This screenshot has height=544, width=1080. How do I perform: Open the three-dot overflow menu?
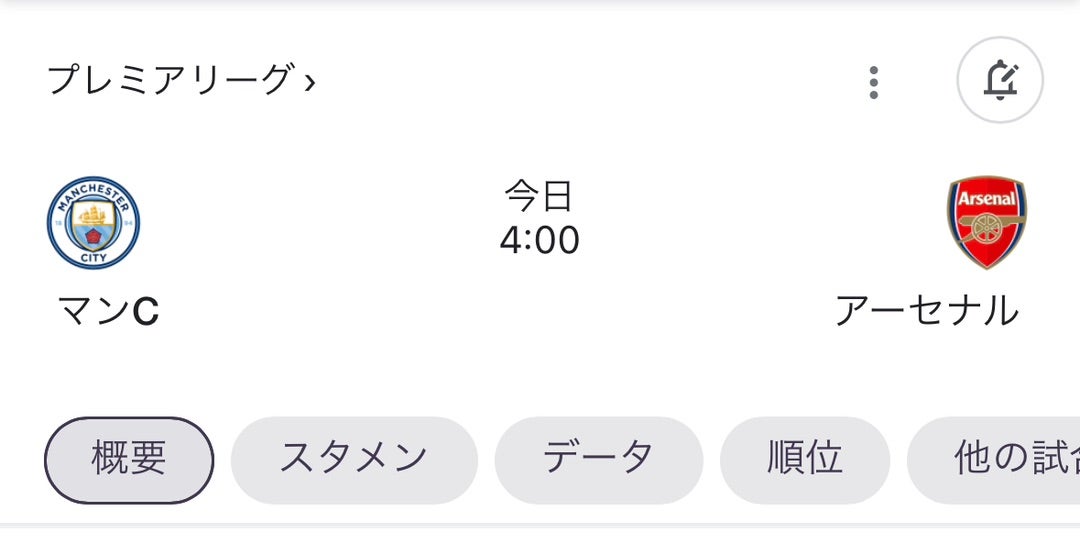pos(873,82)
